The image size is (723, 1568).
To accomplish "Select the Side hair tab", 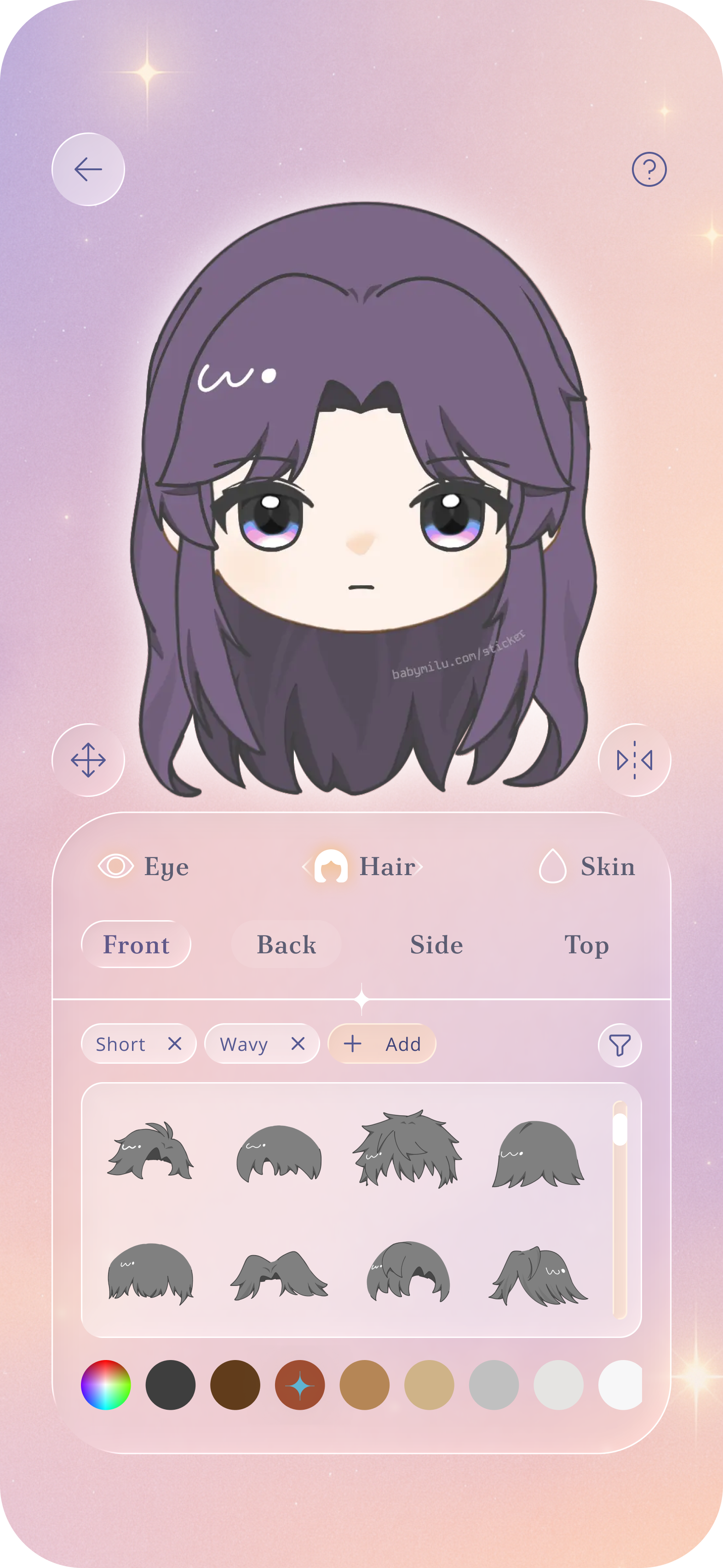I will click(x=436, y=945).
